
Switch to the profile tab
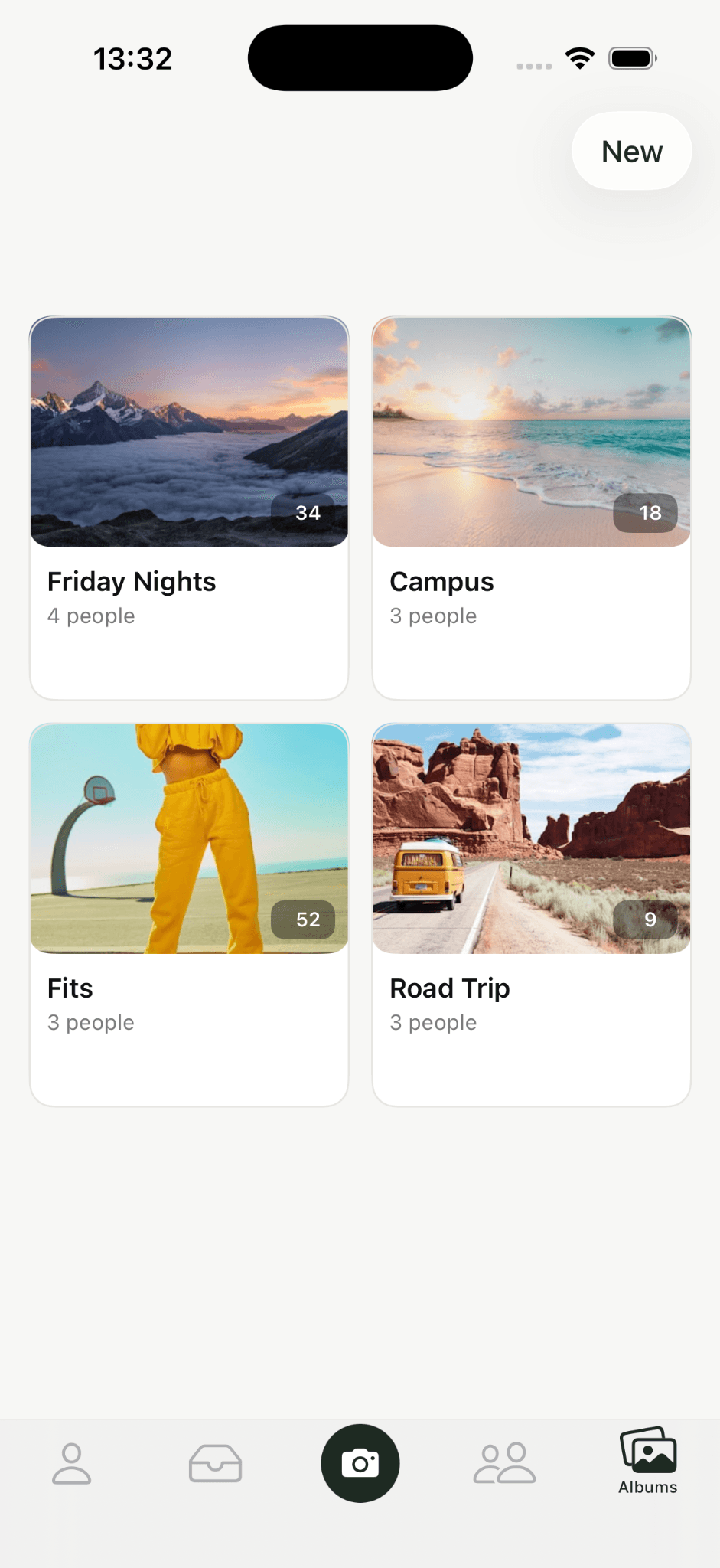[72, 1463]
